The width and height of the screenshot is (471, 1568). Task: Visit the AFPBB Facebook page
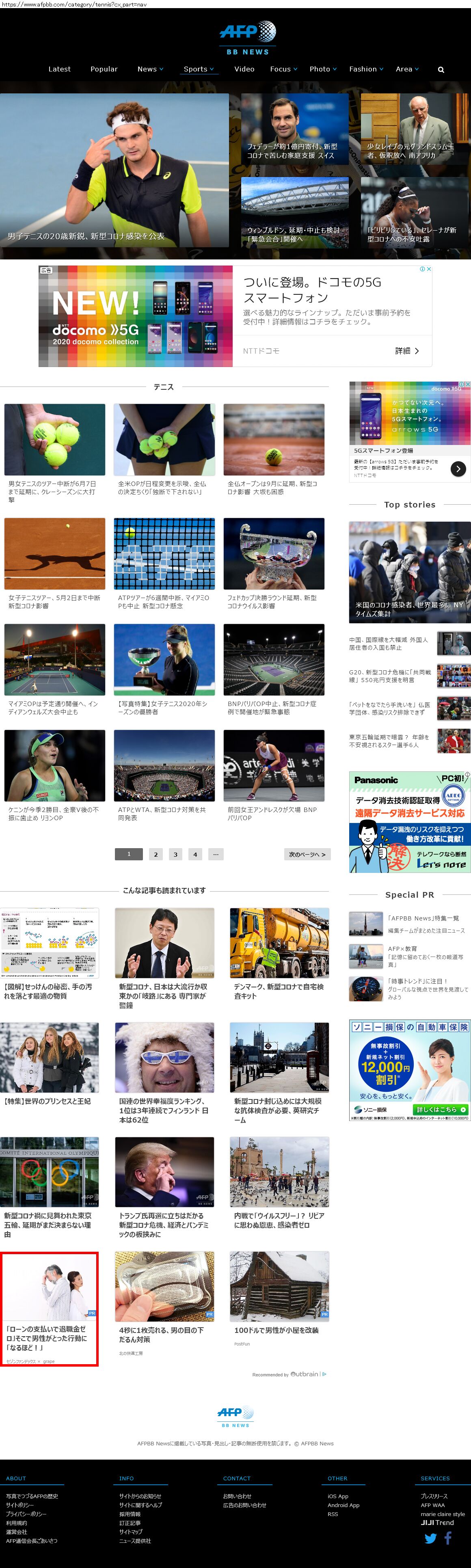[448, 1538]
